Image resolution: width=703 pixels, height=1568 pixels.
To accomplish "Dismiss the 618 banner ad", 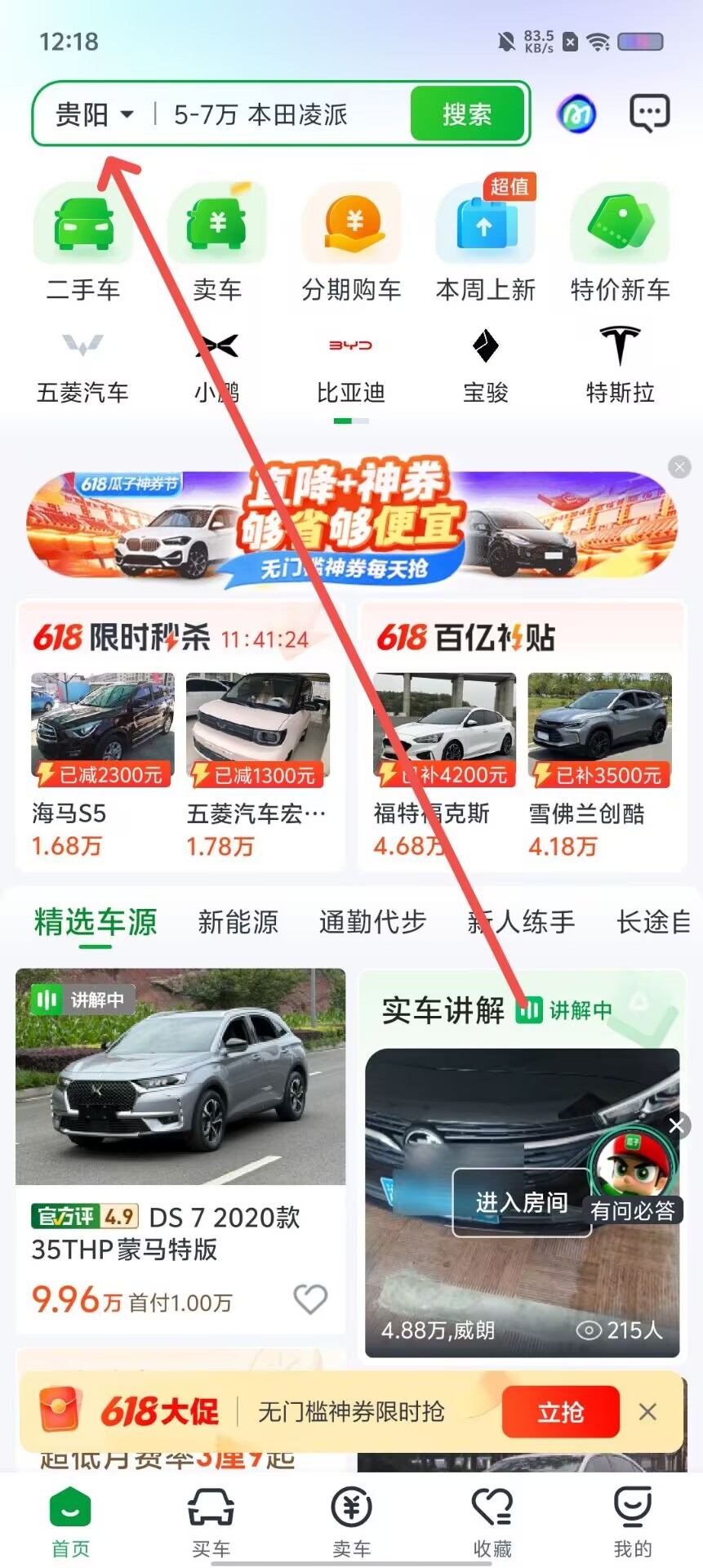I will (x=679, y=466).
